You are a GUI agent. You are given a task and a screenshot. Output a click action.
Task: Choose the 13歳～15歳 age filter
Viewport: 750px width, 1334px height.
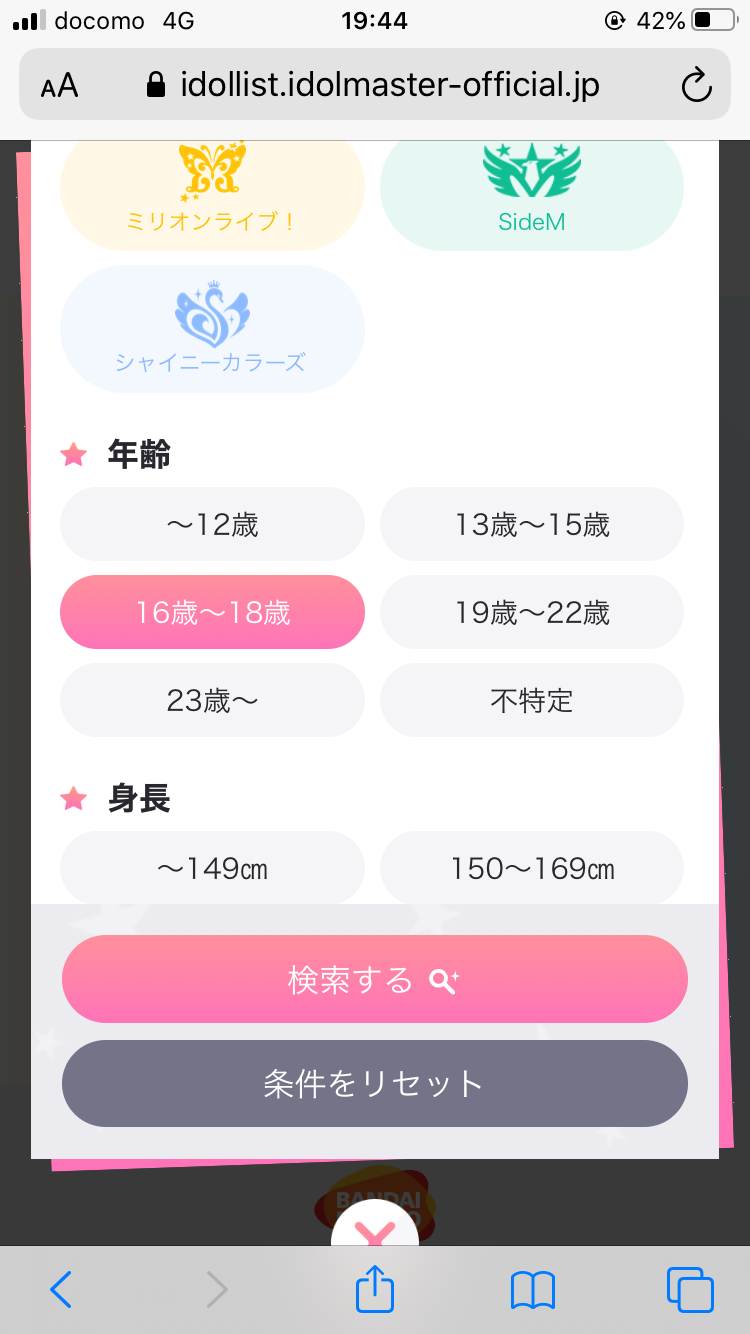point(532,524)
